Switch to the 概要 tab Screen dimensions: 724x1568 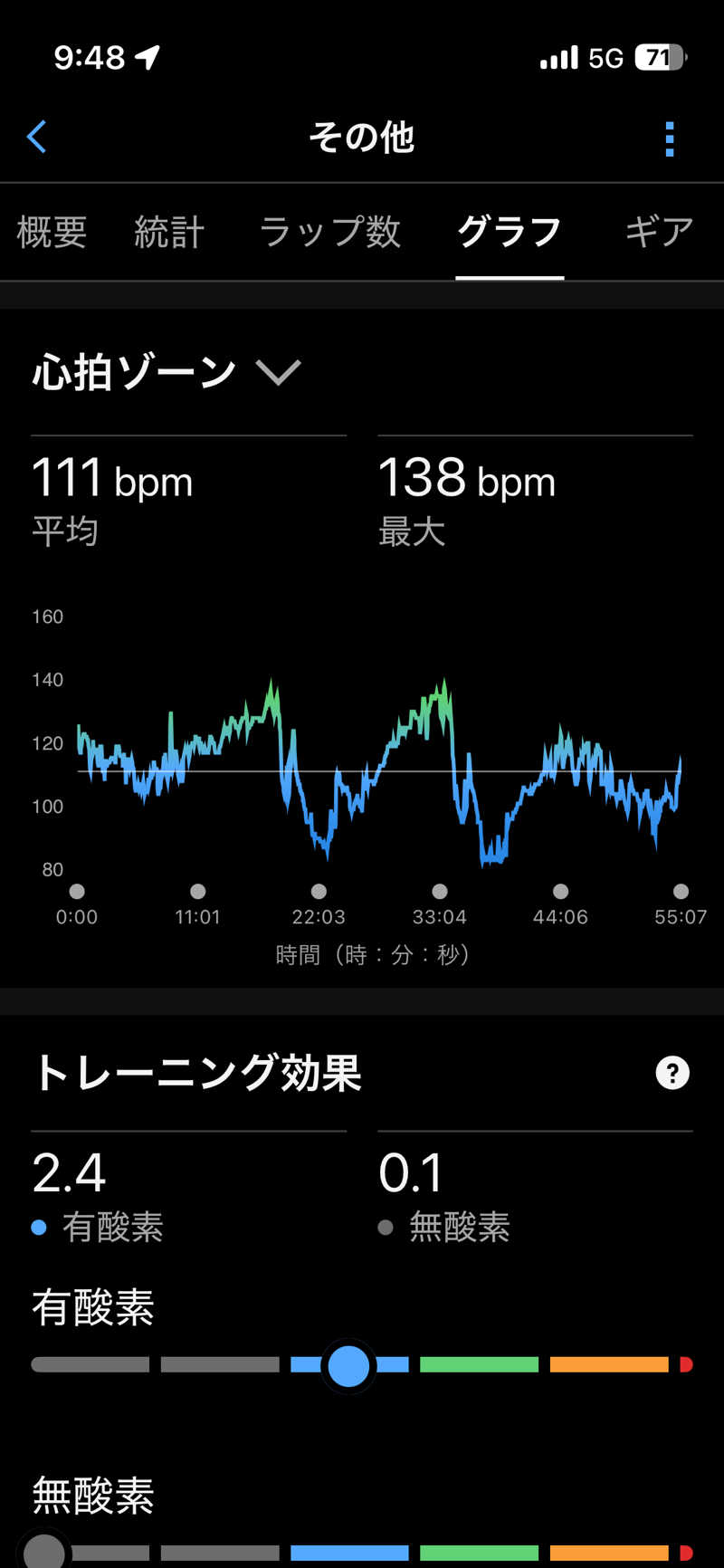(52, 233)
